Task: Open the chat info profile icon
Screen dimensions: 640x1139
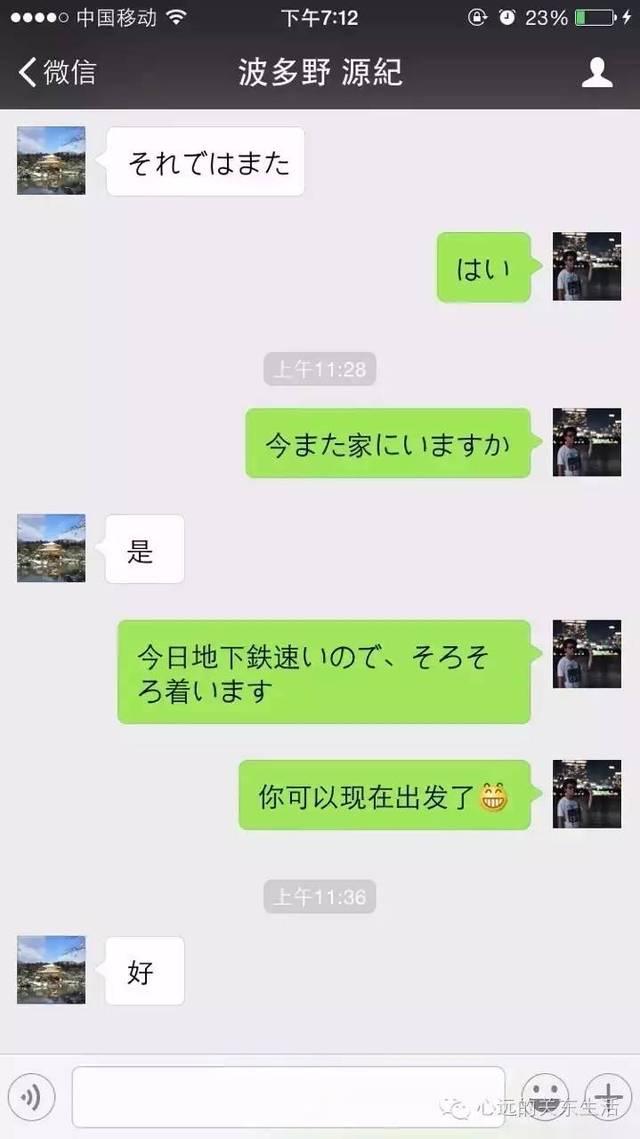Action: [597, 72]
